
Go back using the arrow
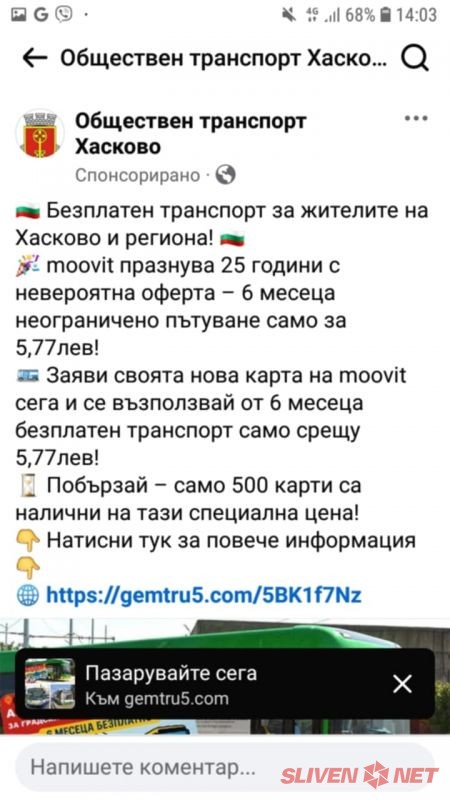35,59
